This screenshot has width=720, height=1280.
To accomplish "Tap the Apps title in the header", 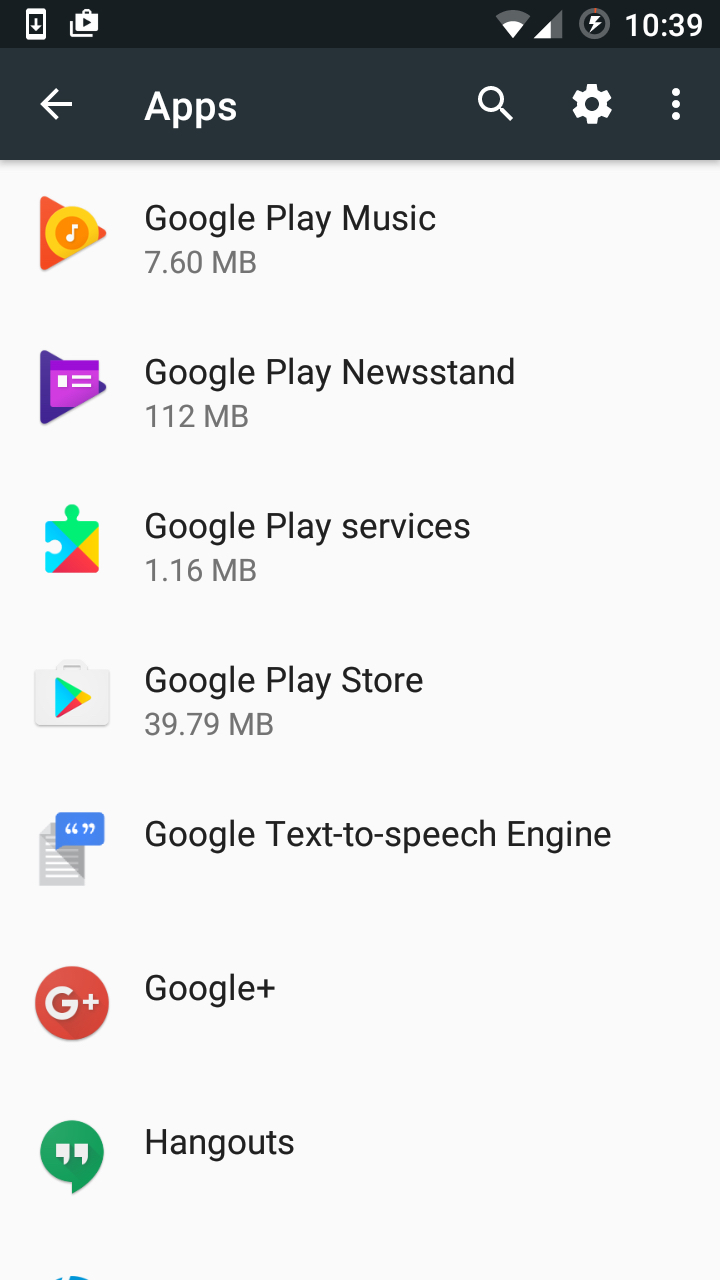I will coord(190,104).
